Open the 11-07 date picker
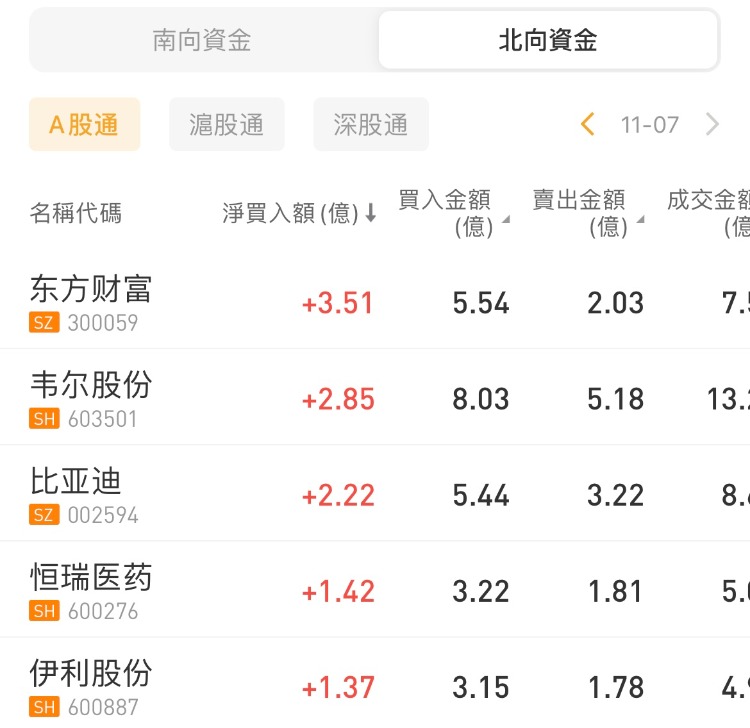750x728 pixels. [x=649, y=125]
